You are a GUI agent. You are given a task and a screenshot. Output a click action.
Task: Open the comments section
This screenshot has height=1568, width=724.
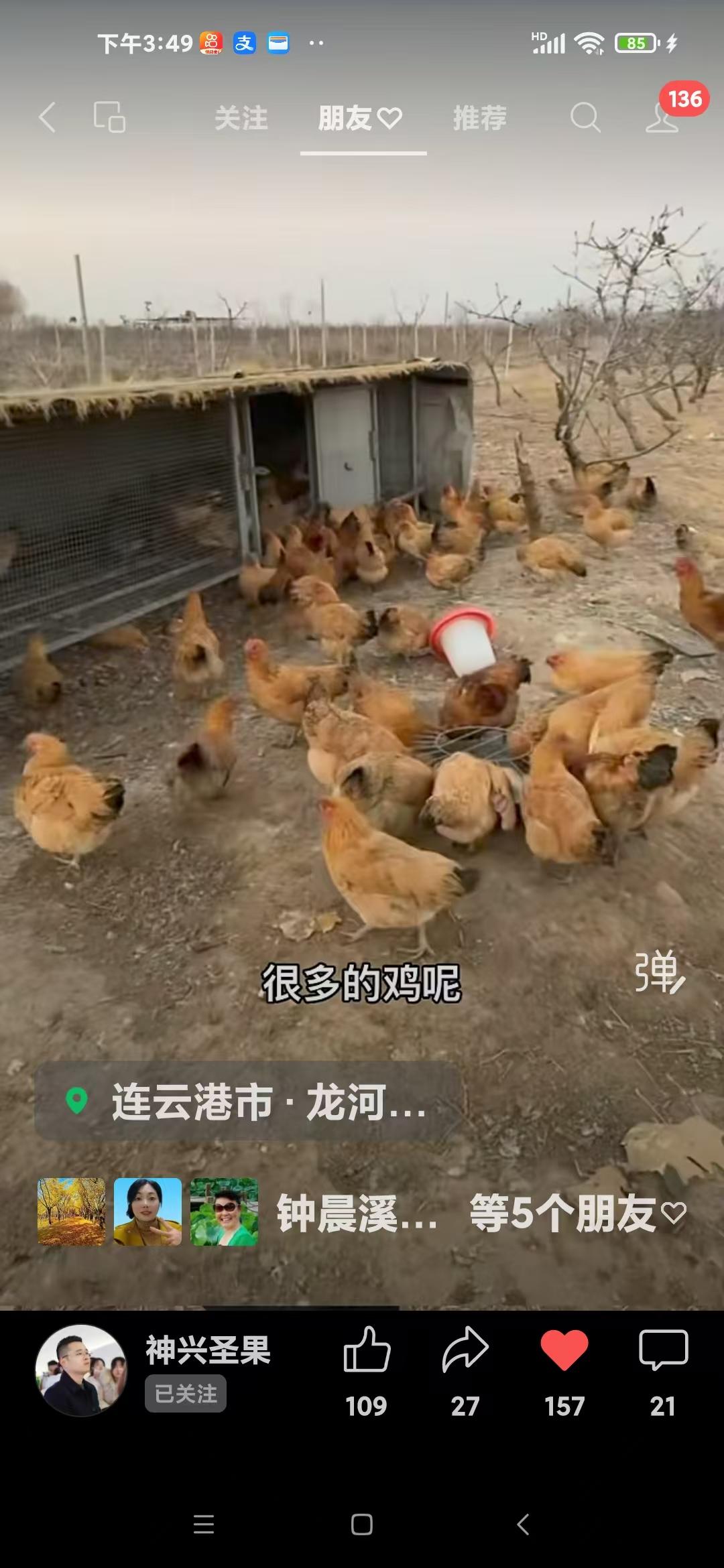tap(663, 1351)
